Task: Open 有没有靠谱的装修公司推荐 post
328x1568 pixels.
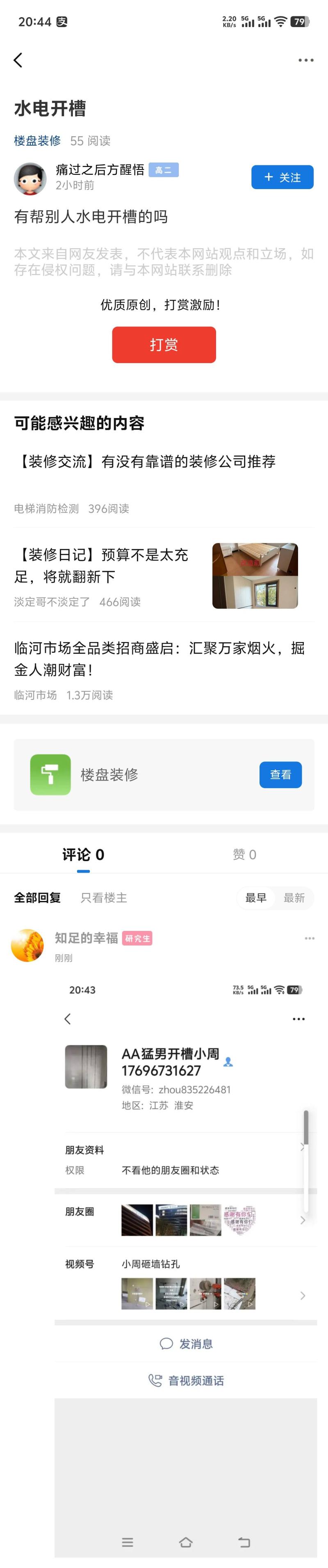Action: (x=146, y=462)
